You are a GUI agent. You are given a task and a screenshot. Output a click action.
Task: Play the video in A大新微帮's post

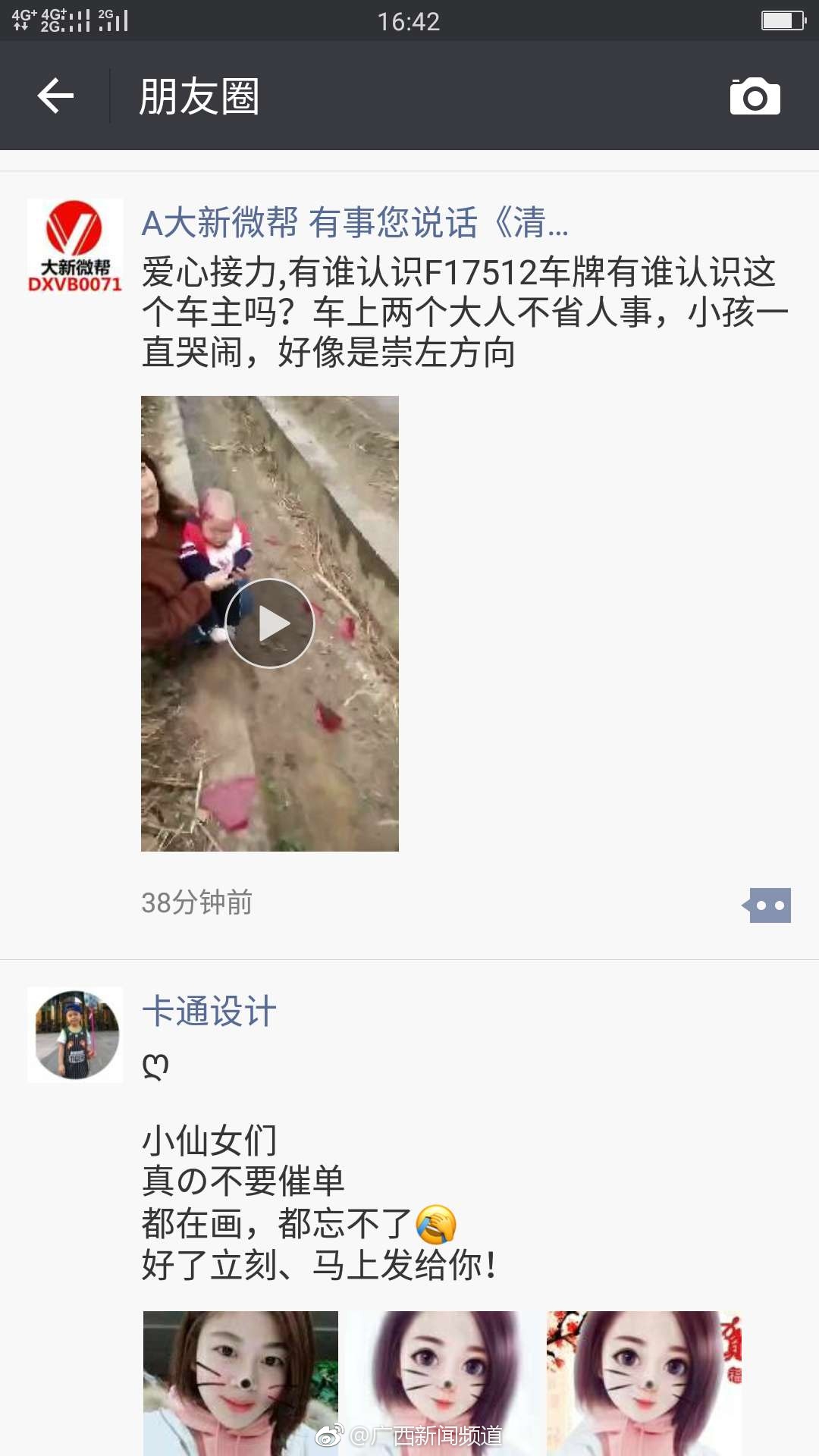click(270, 623)
